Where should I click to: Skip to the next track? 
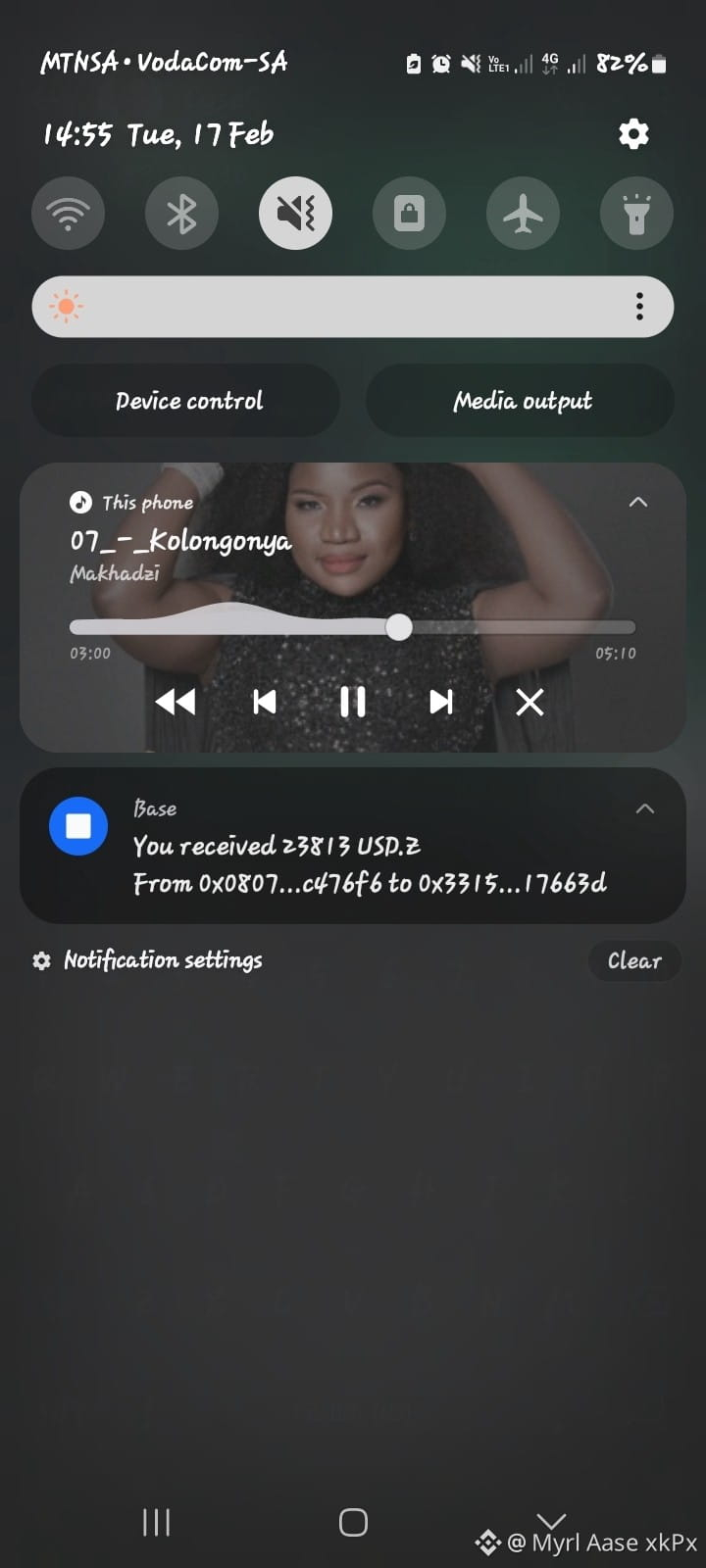(x=441, y=702)
